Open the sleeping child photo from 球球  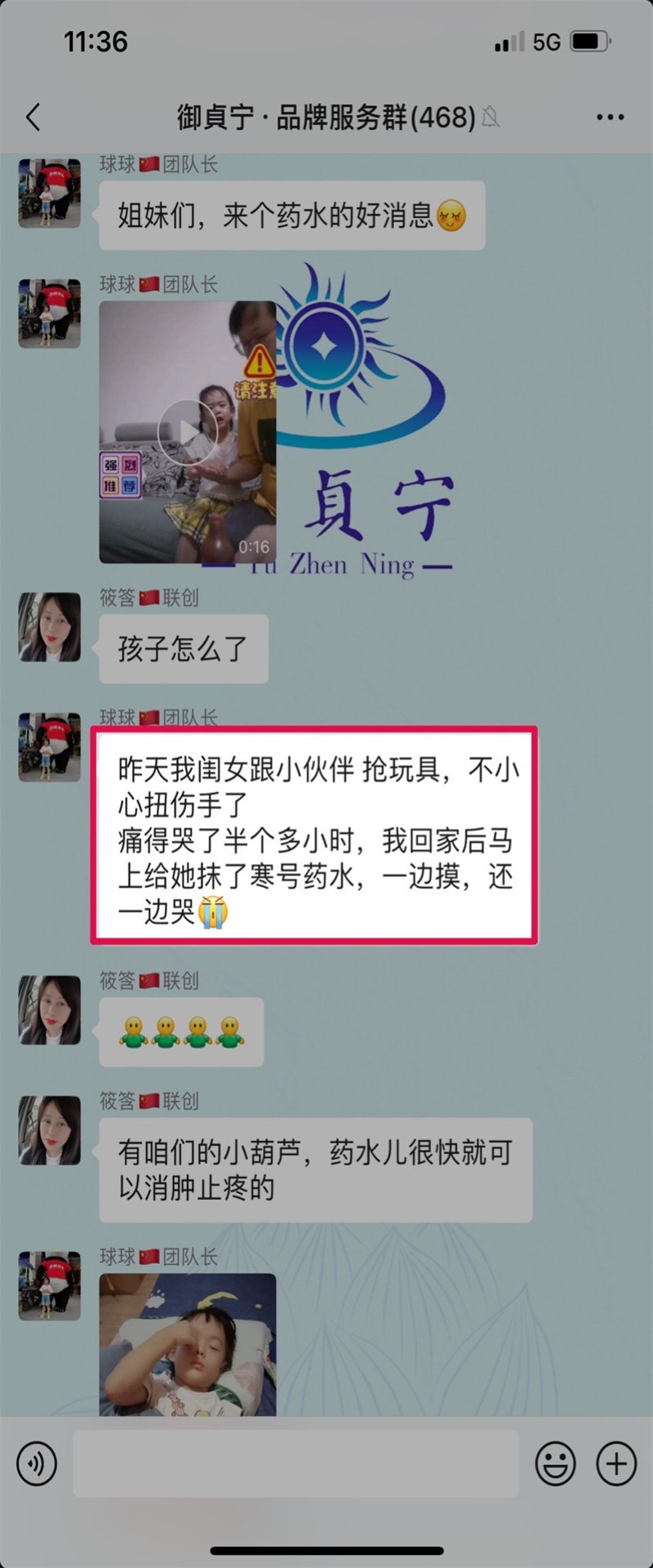click(188, 1344)
